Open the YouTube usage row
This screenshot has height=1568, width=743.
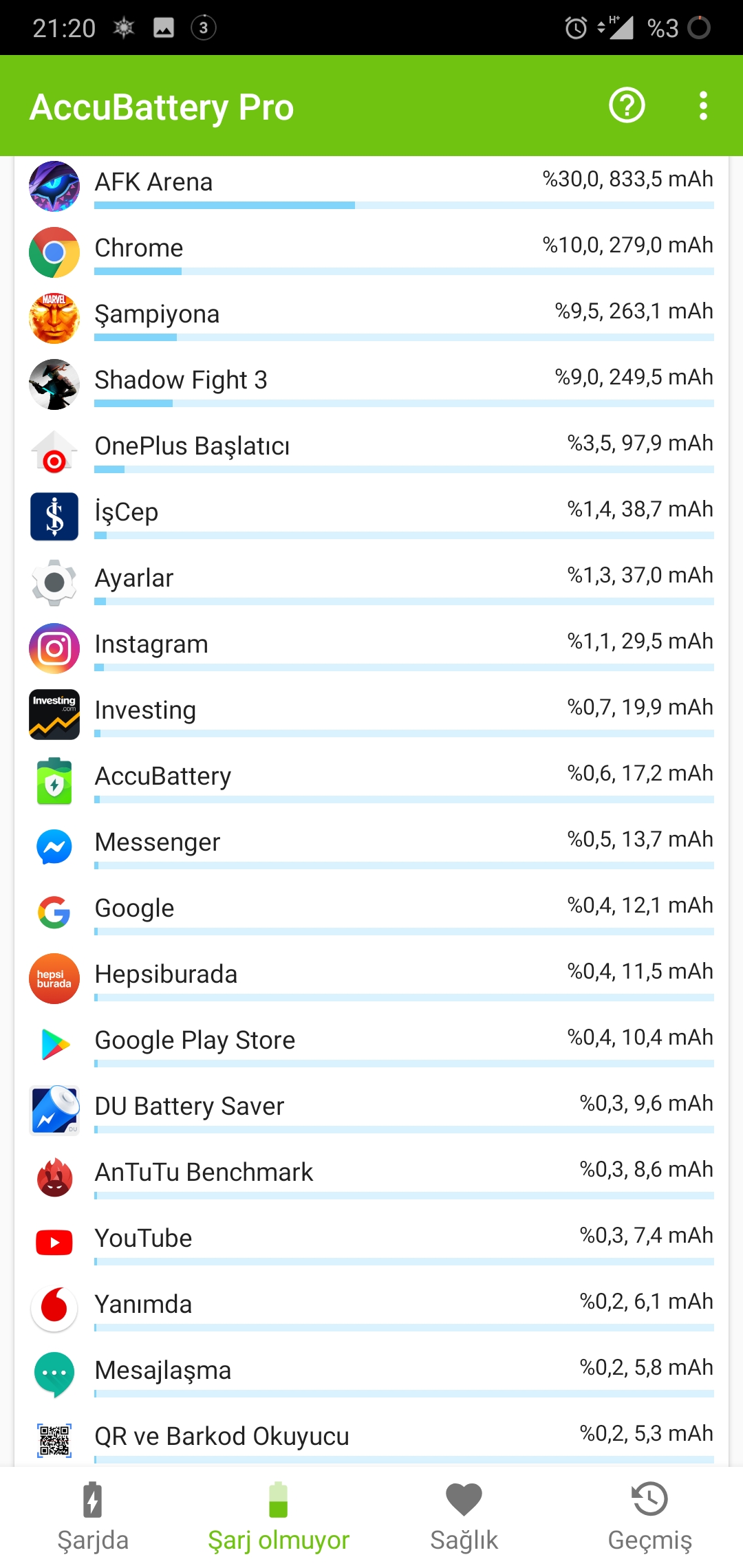point(371,1243)
